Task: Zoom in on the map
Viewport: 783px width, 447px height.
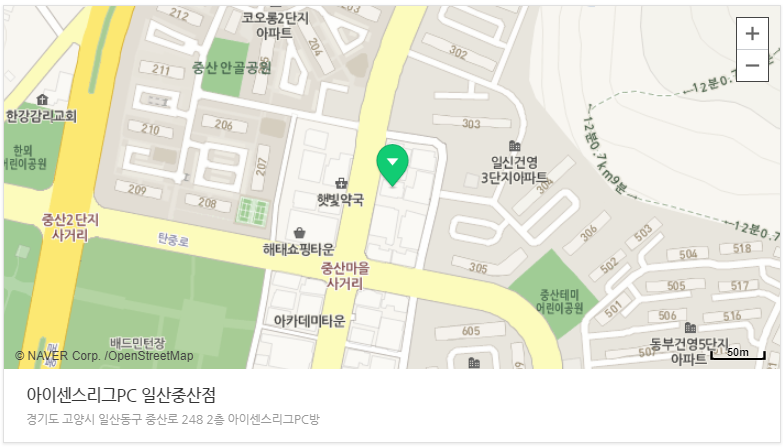Action: 752,33
